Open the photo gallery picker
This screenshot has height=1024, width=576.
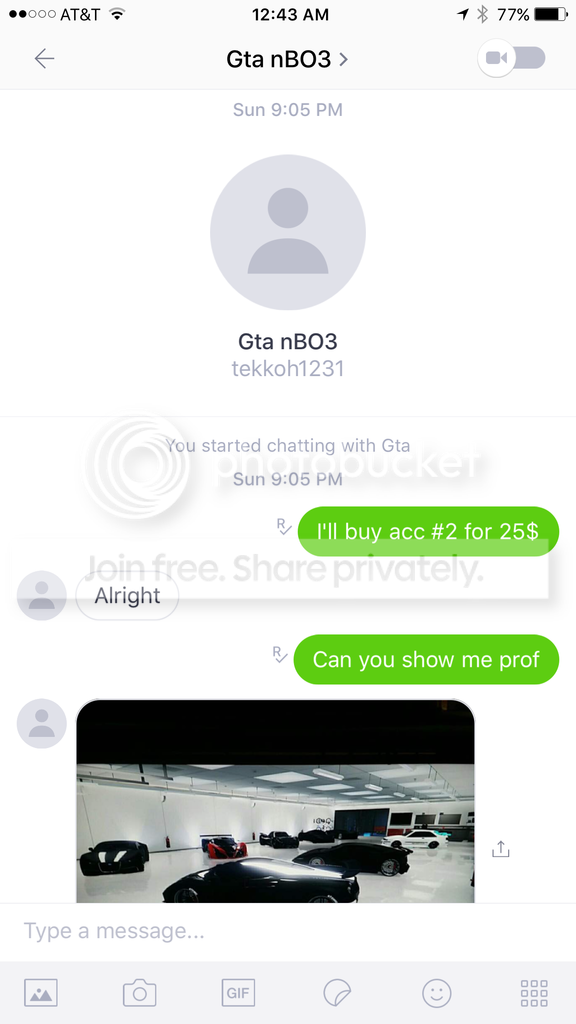pyautogui.click(x=40, y=993)
